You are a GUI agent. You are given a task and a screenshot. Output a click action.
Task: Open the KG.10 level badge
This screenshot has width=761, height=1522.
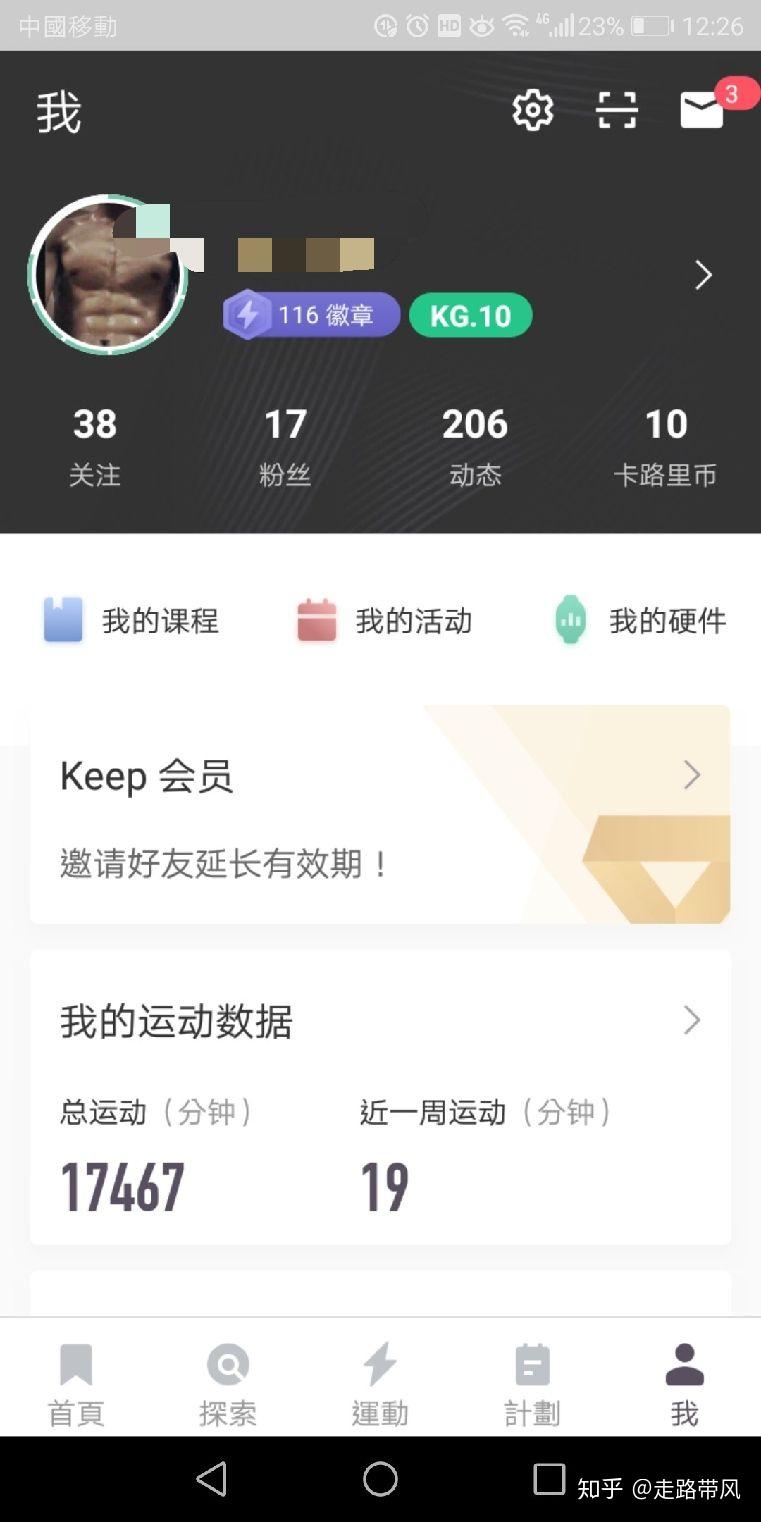pyautogui.click(x=470, y=316)
